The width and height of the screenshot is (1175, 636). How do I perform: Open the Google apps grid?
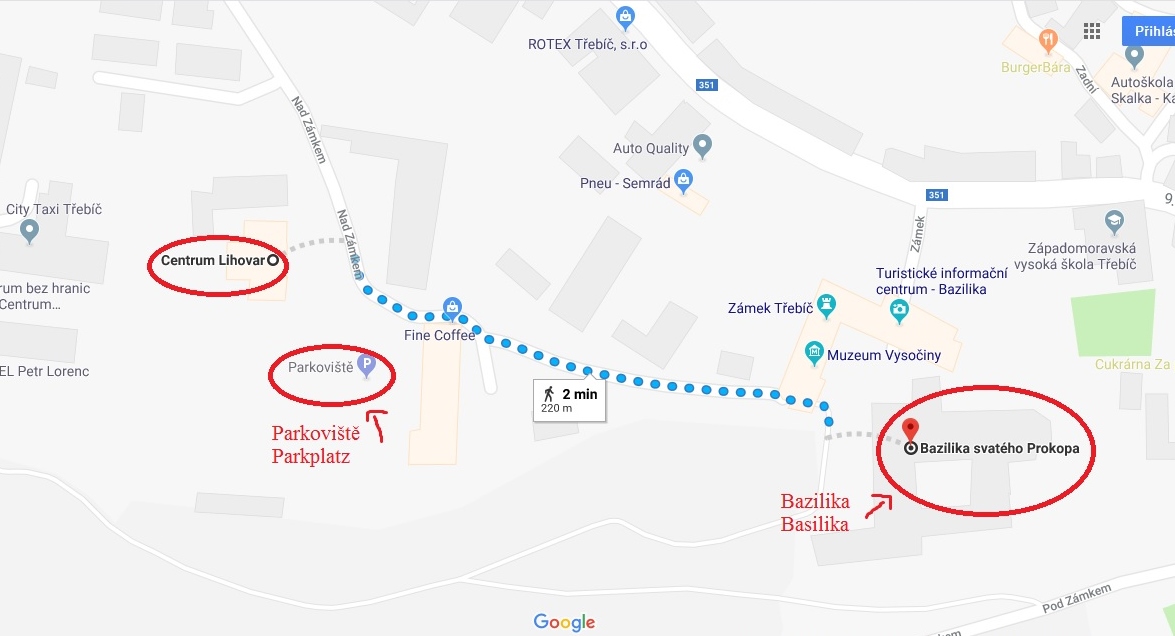tap(1091, 31)
